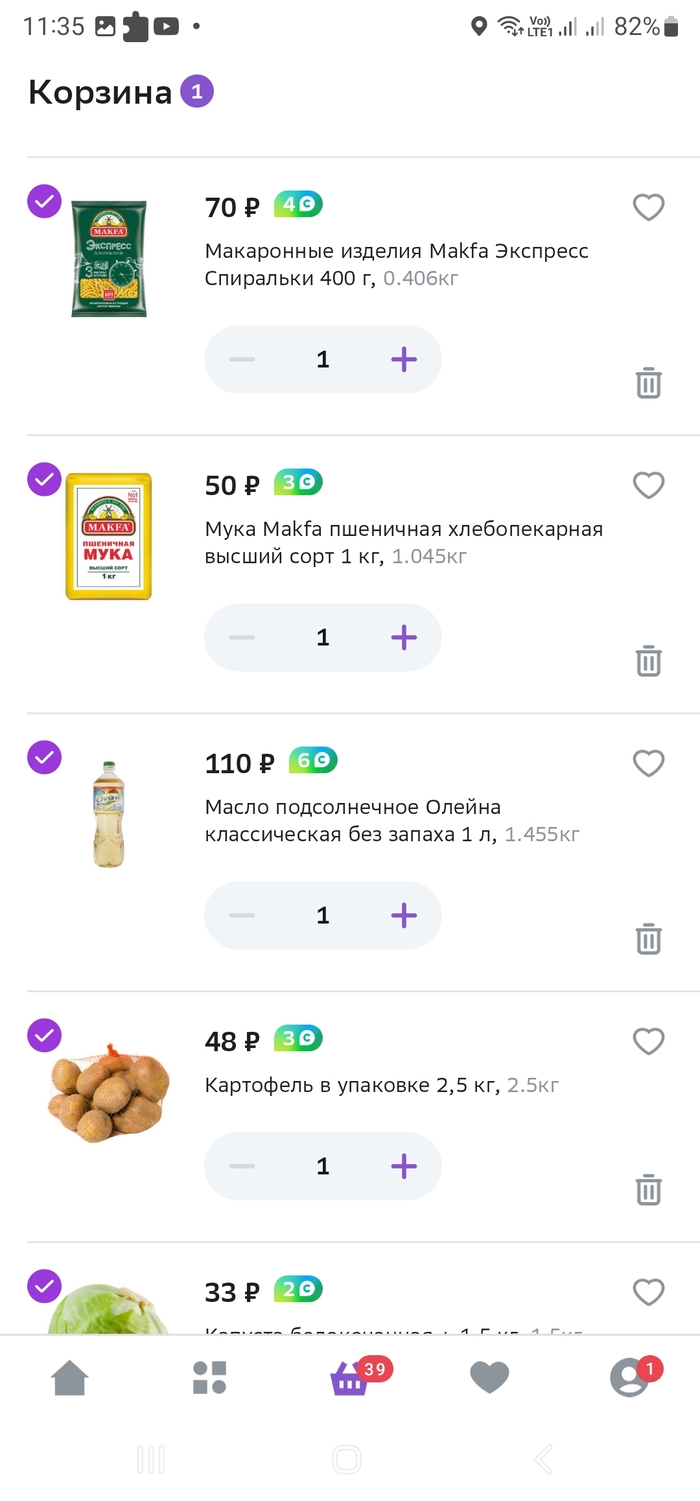Increase quantity of Makfa Экспресс pasta

pos(404,360)
